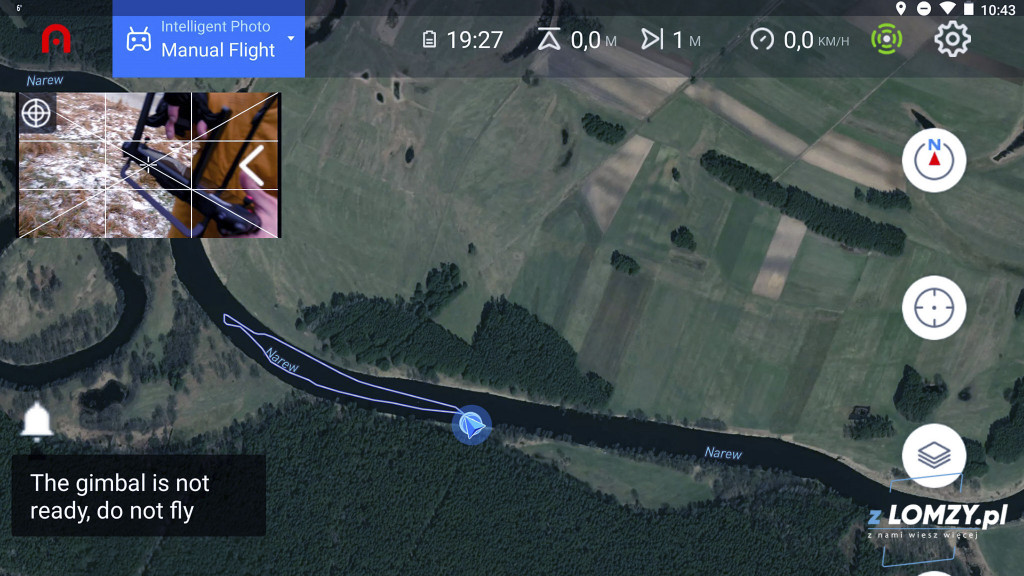
Task: Tap the drone position marker on map
Action: (x=471, y=425)
